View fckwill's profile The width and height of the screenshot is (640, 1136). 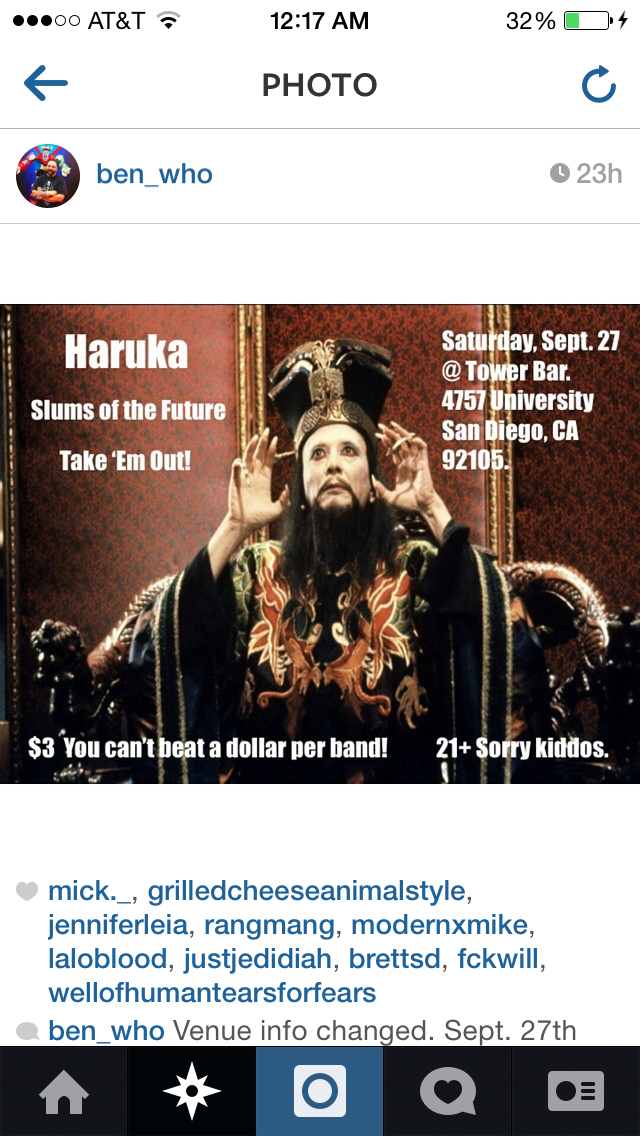498,958
